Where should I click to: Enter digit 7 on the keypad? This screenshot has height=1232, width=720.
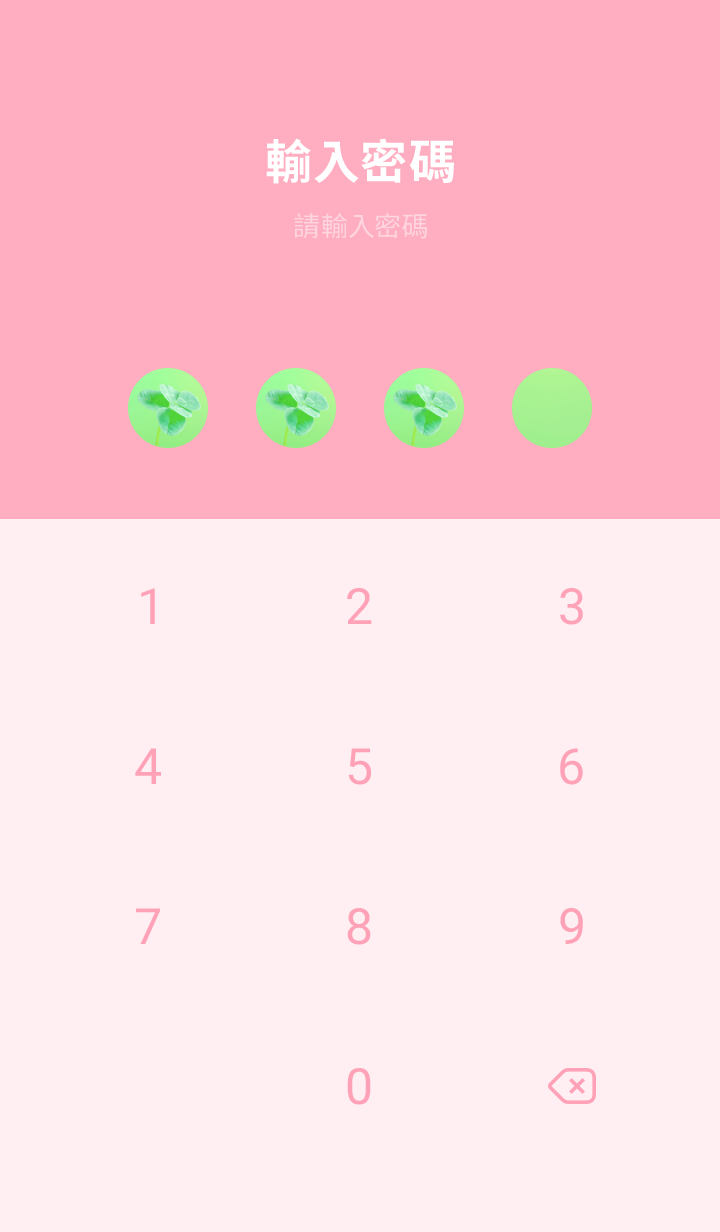coord(148,927)
